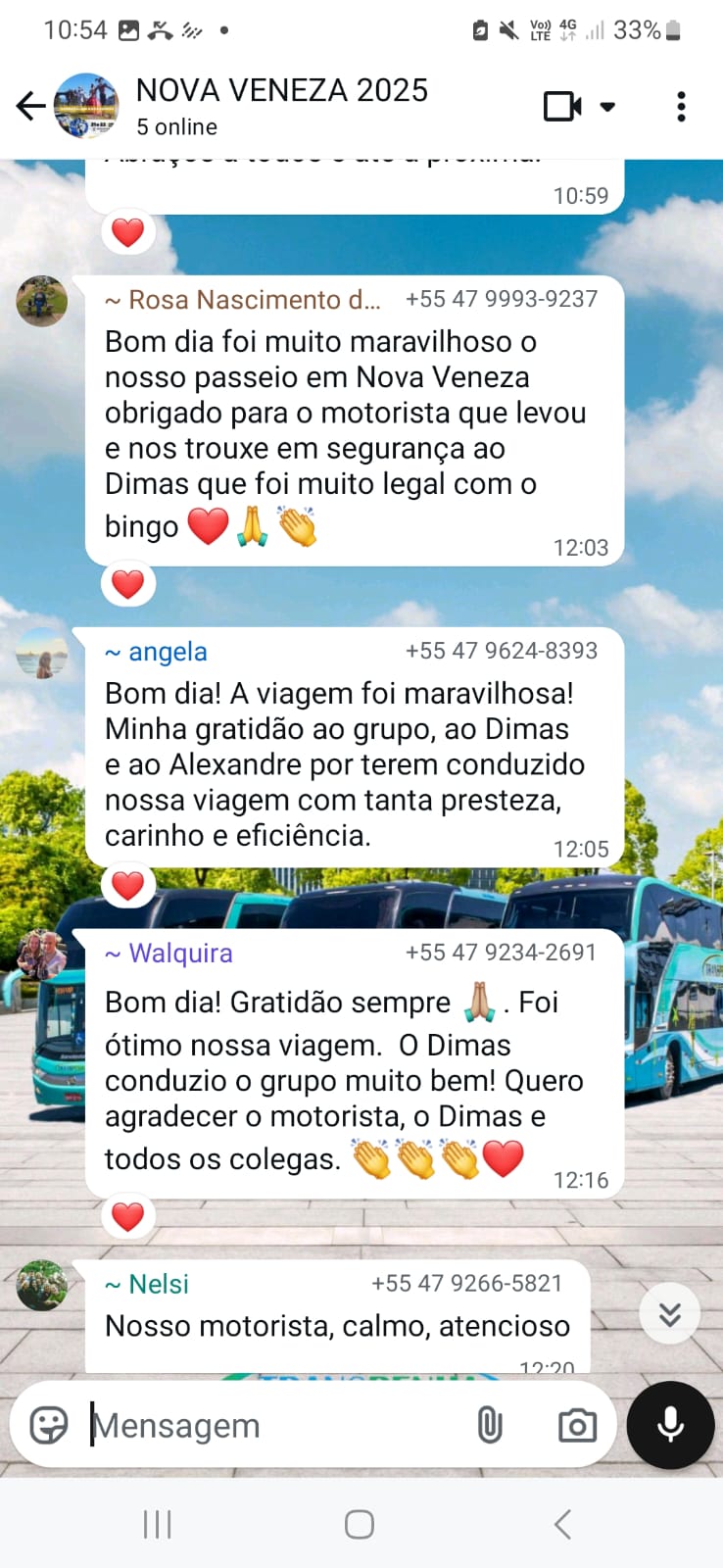
Task: Tap the system home button
Action: point(360,1524)
